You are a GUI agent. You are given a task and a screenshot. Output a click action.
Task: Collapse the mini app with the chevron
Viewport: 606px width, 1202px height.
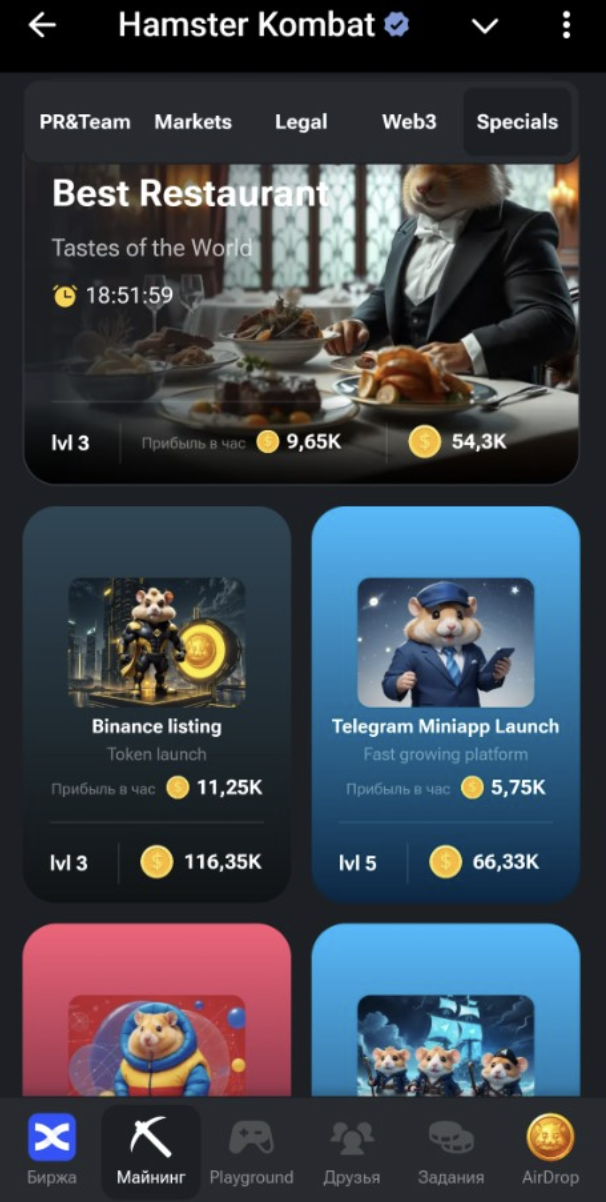pyautogui.click(x=485, y=27)
